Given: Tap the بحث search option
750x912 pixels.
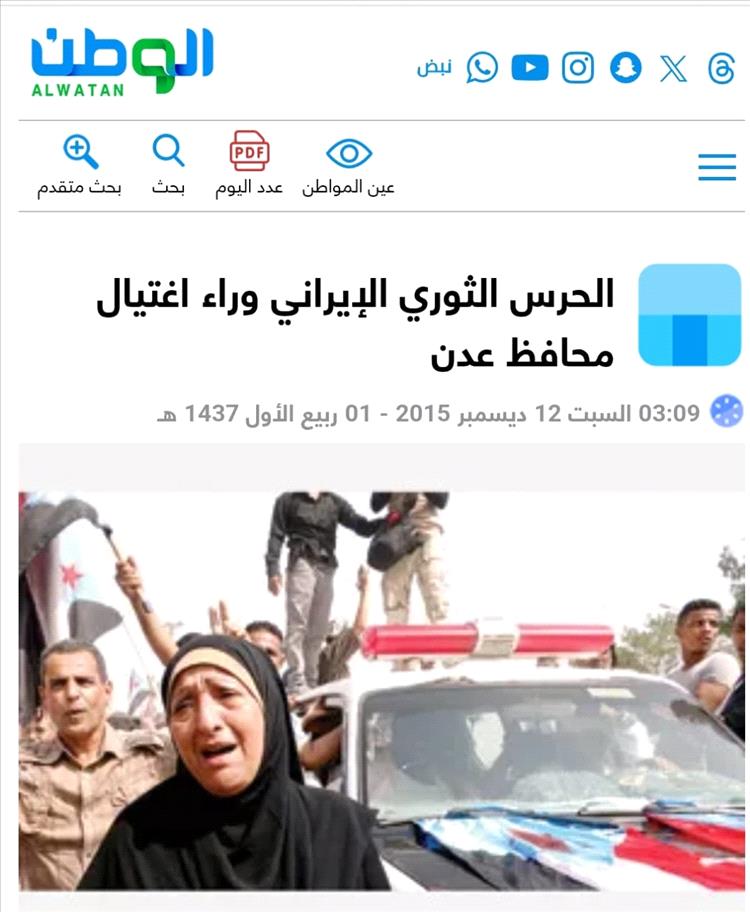Looking at the screenshot, I should (168, 165).
